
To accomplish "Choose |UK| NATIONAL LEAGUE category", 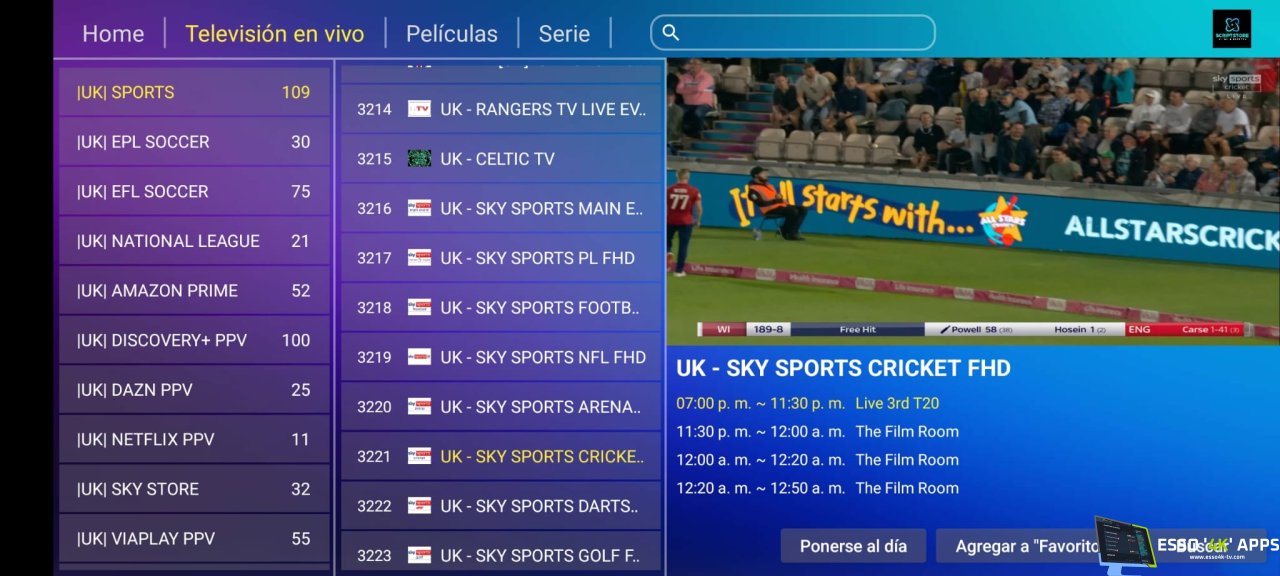I will [194, 241].
